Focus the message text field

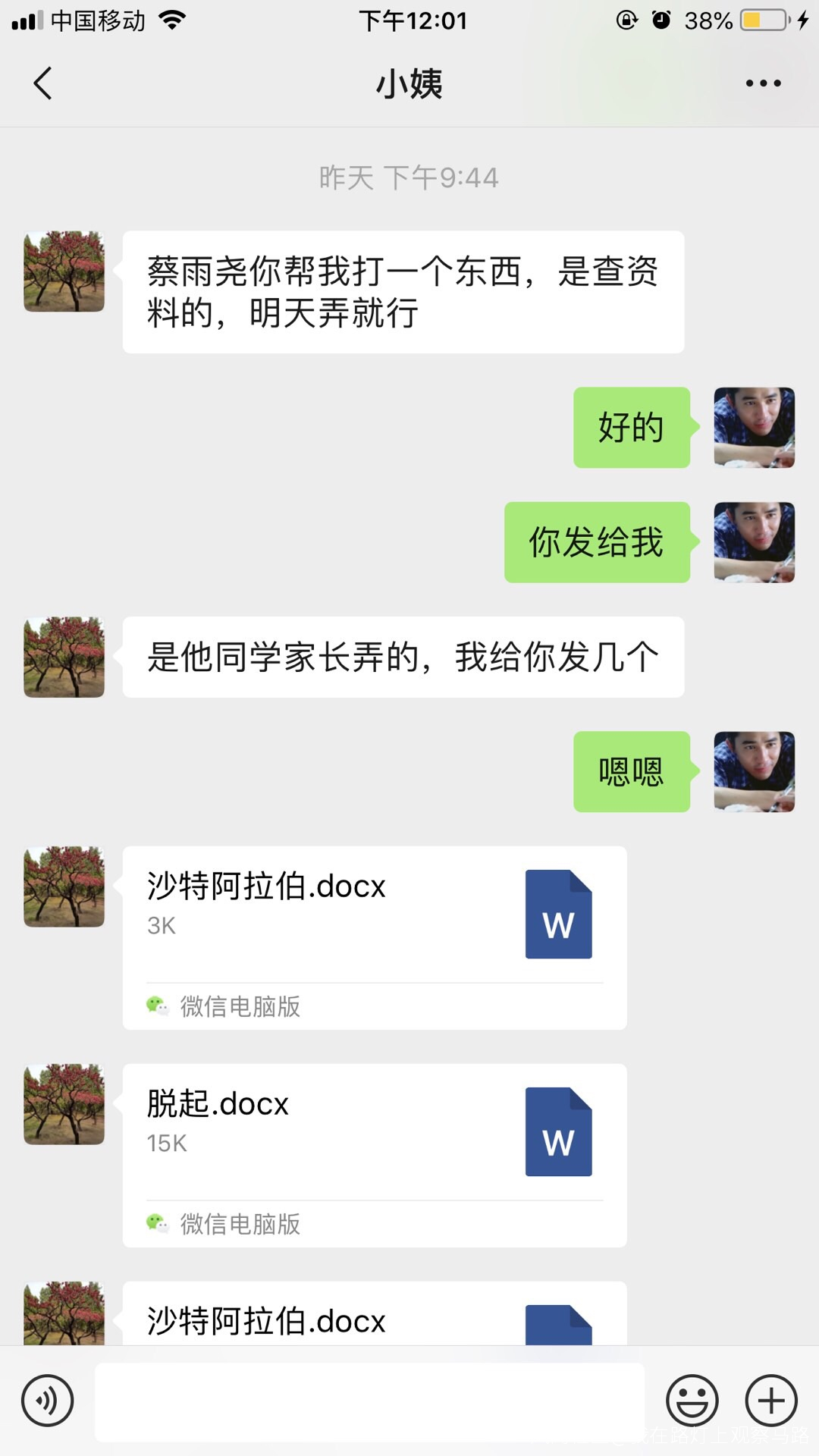pyautogui.click(x=369, y=1401)
